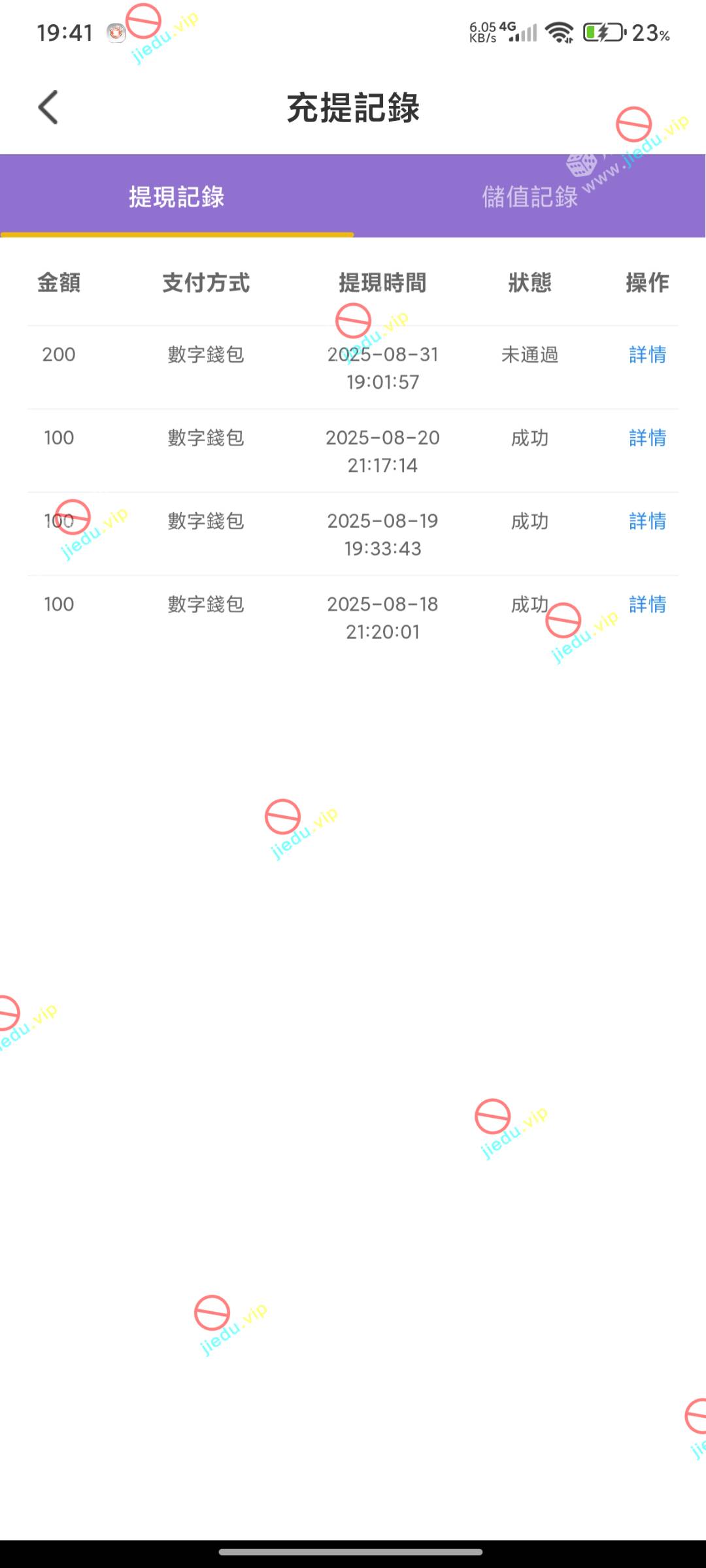Tap 詳情 on the 2025-08-19 record

click(x=647, y=521)
